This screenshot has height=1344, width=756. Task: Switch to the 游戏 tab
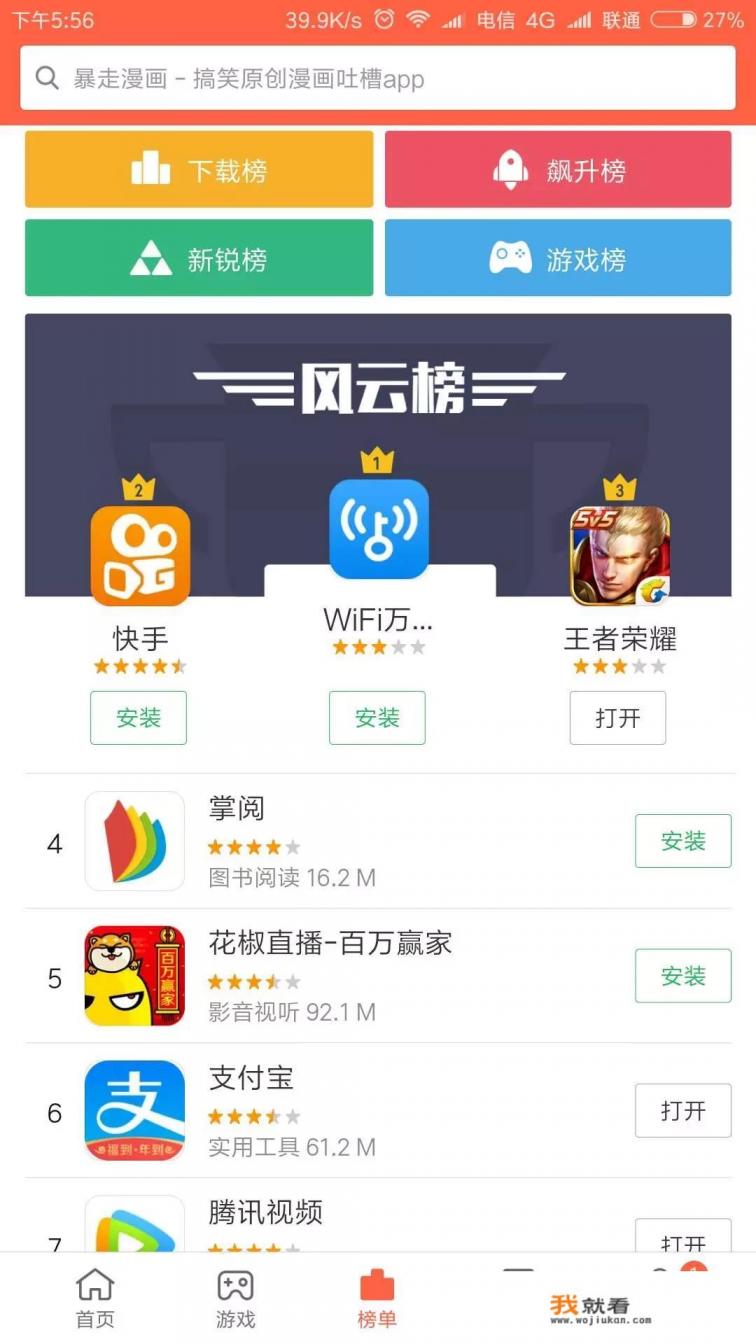click(x=236, y=1298)
